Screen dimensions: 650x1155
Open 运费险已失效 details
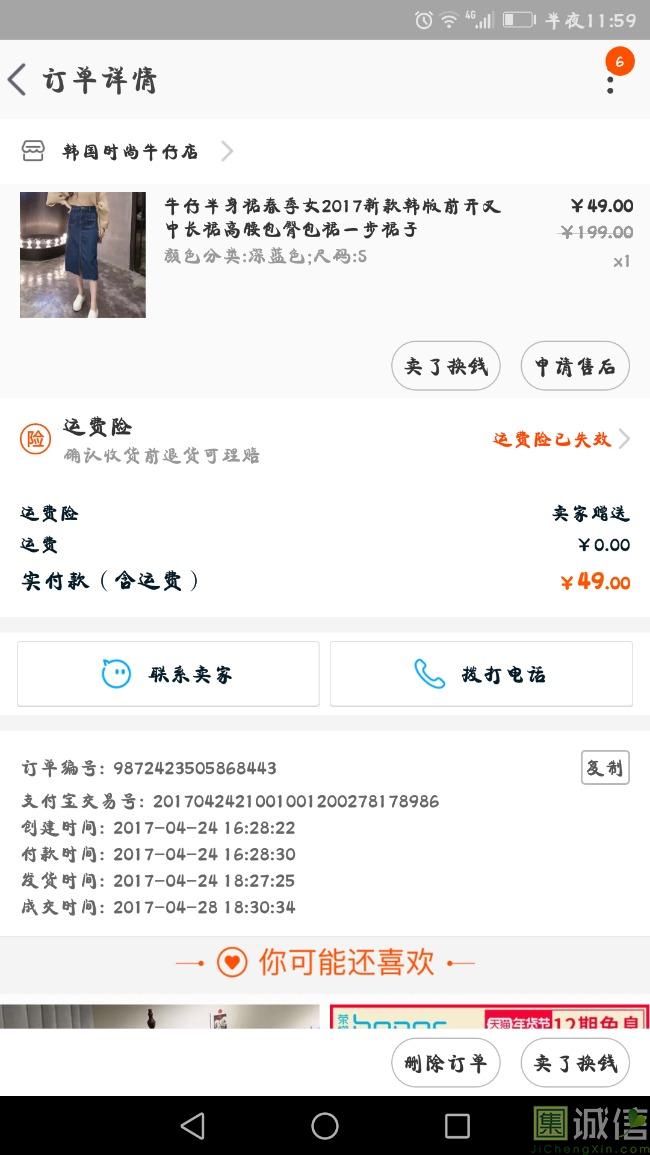(562, 440)
